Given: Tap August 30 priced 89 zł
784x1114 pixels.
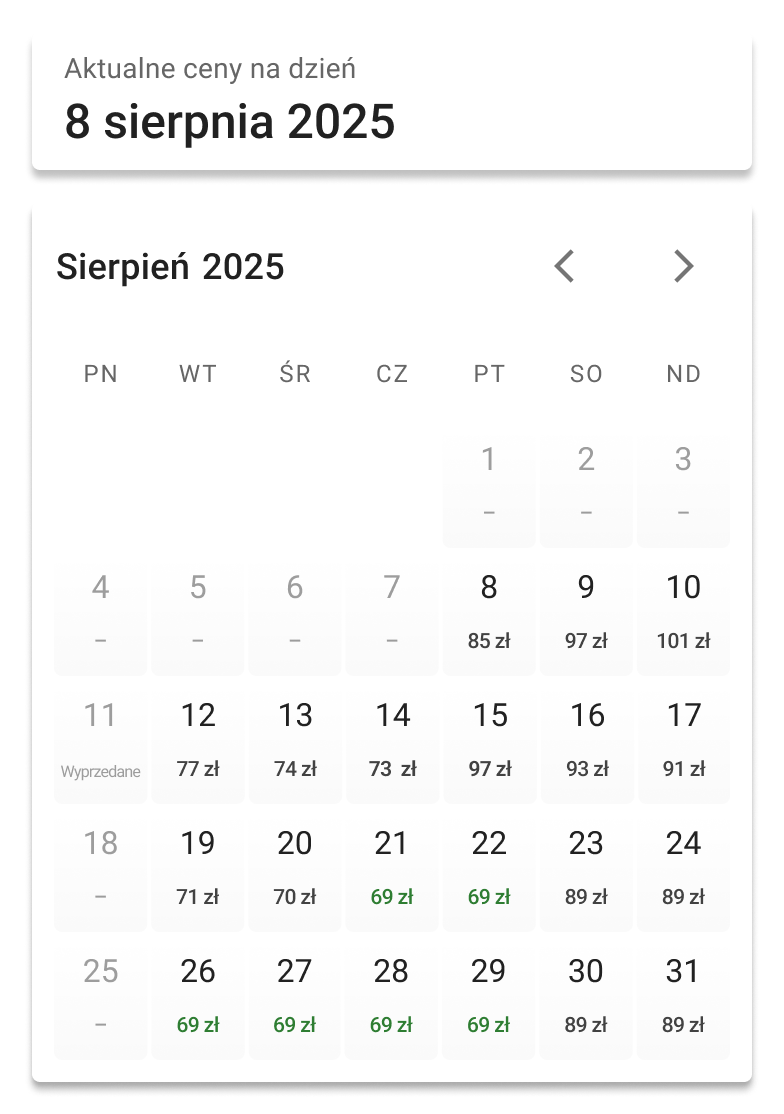Looking at the screenshot, I should pos(586,995).
